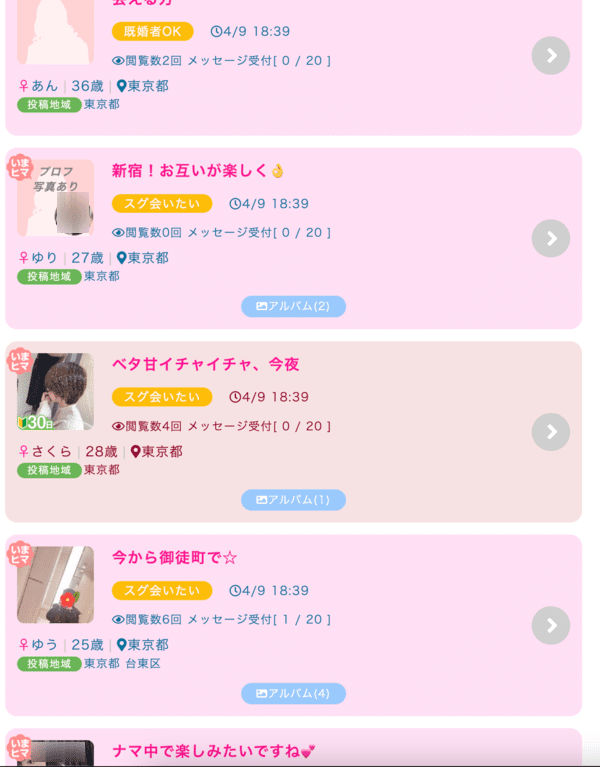Open the post 今から御徒町で☆
This screenshot has width=600, height=767.
(174, 558)
